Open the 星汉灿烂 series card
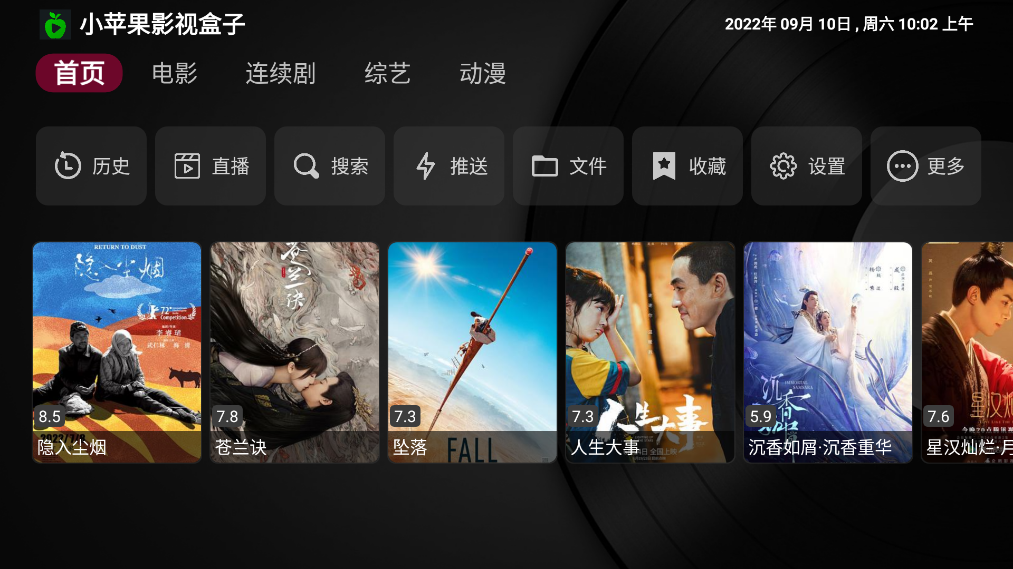1013x569 pixels. pyautogui.click(x=967, y=352)
